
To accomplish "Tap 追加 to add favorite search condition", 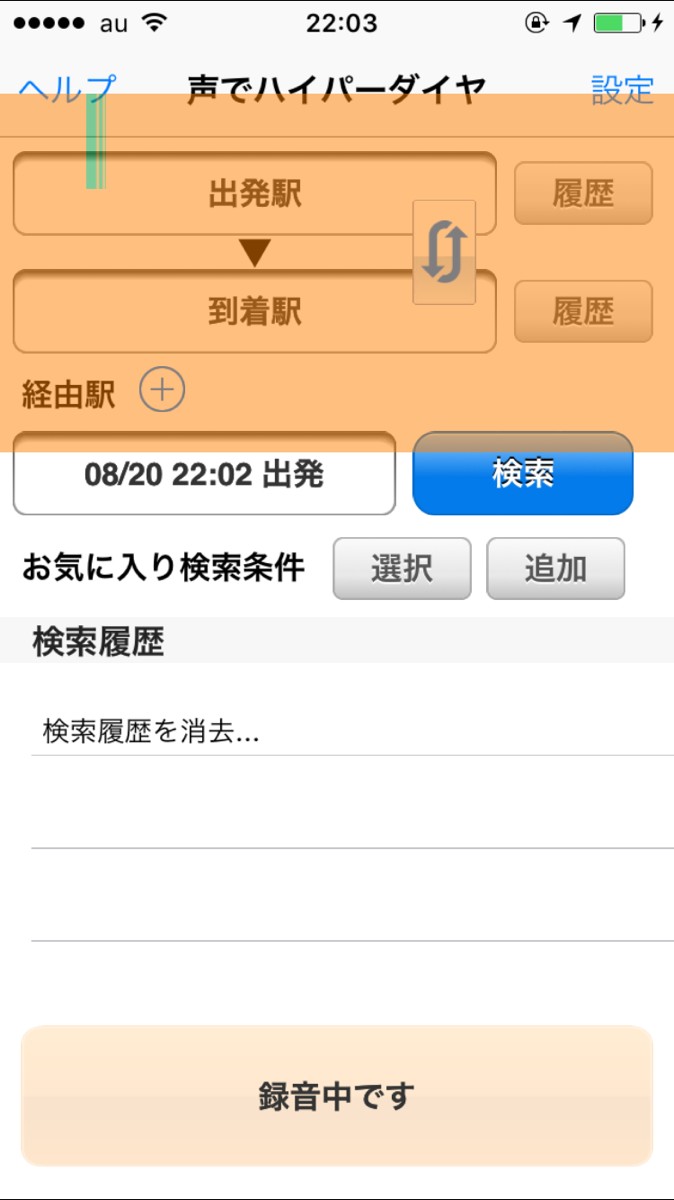I will click(556, 569).
